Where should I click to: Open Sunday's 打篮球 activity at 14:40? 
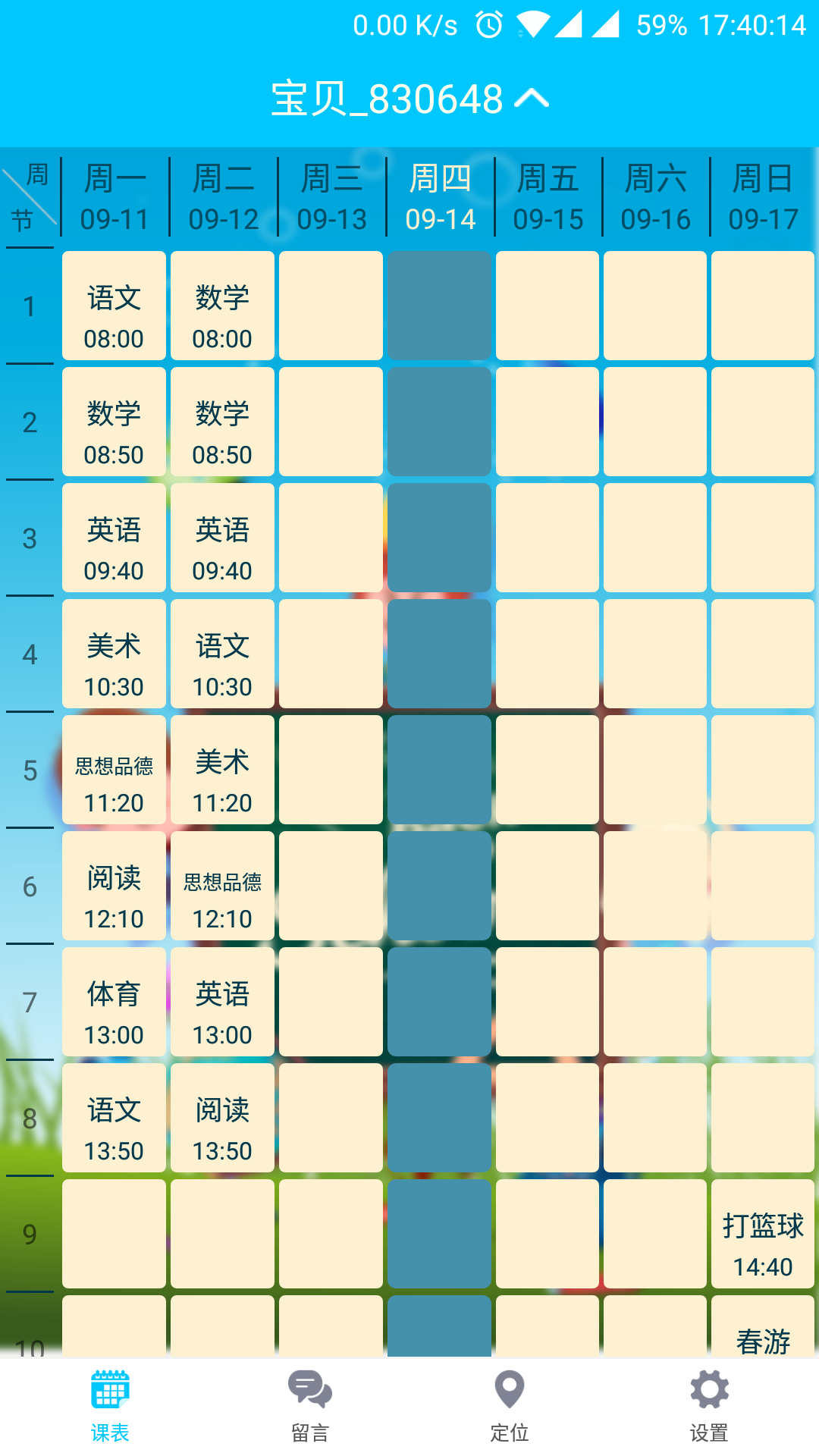tap(763, 1234)
